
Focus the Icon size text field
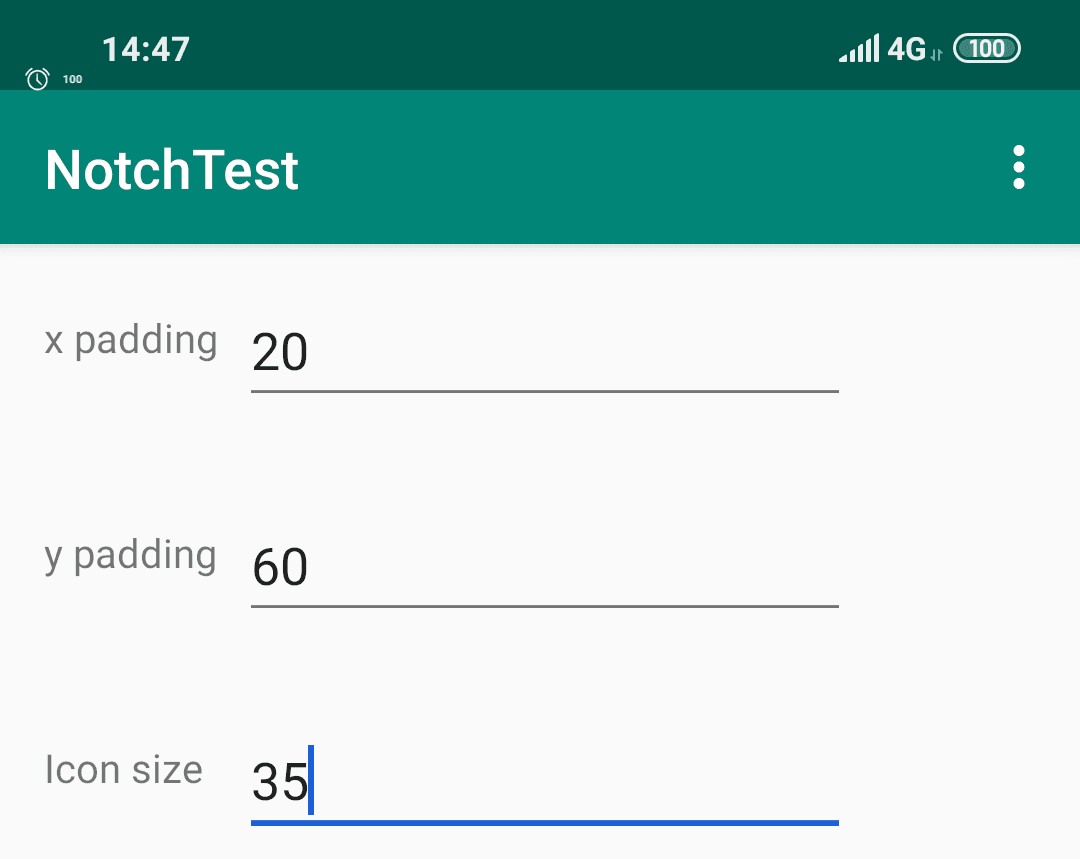543,783
